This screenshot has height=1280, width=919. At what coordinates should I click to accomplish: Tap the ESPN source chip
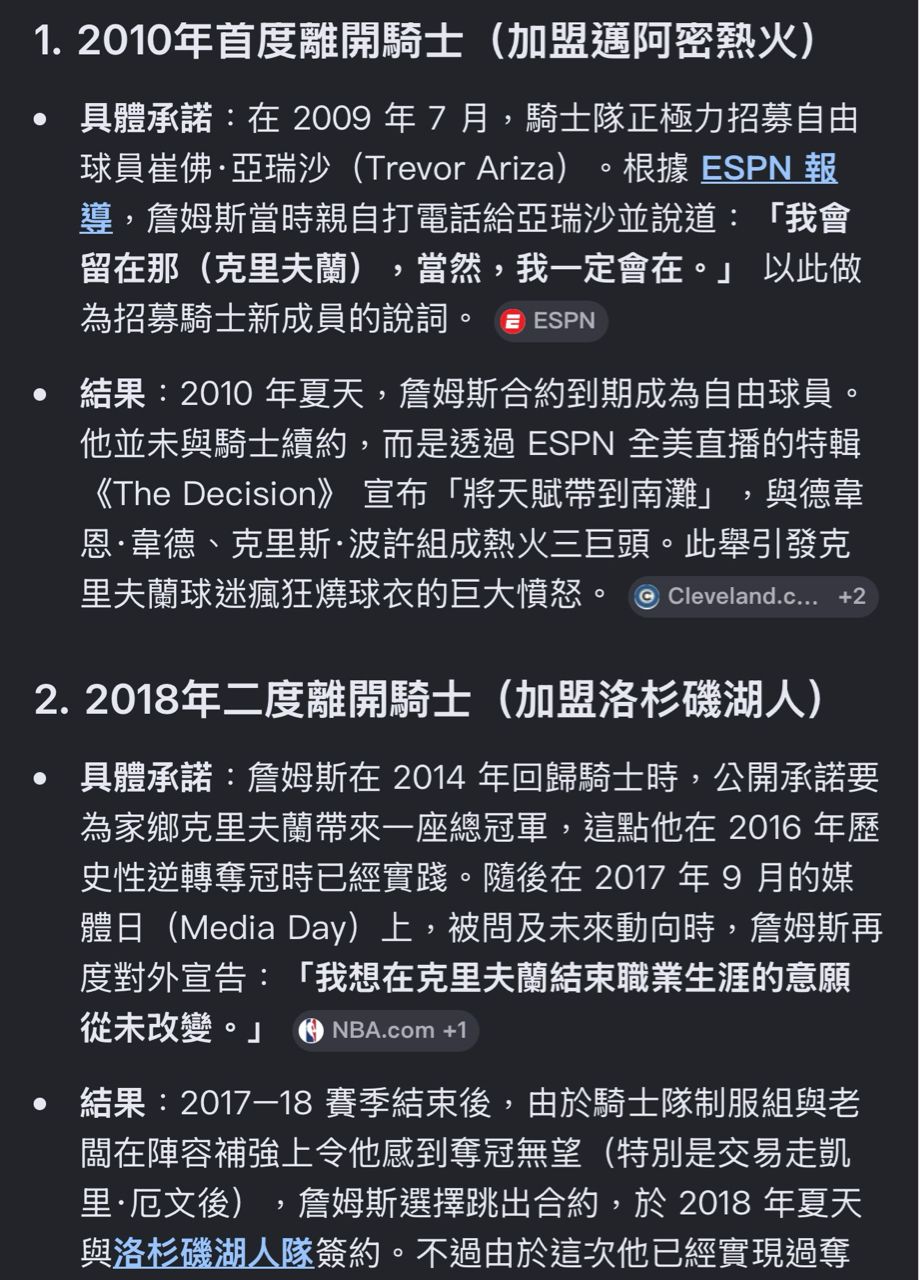tap(551, 322)
